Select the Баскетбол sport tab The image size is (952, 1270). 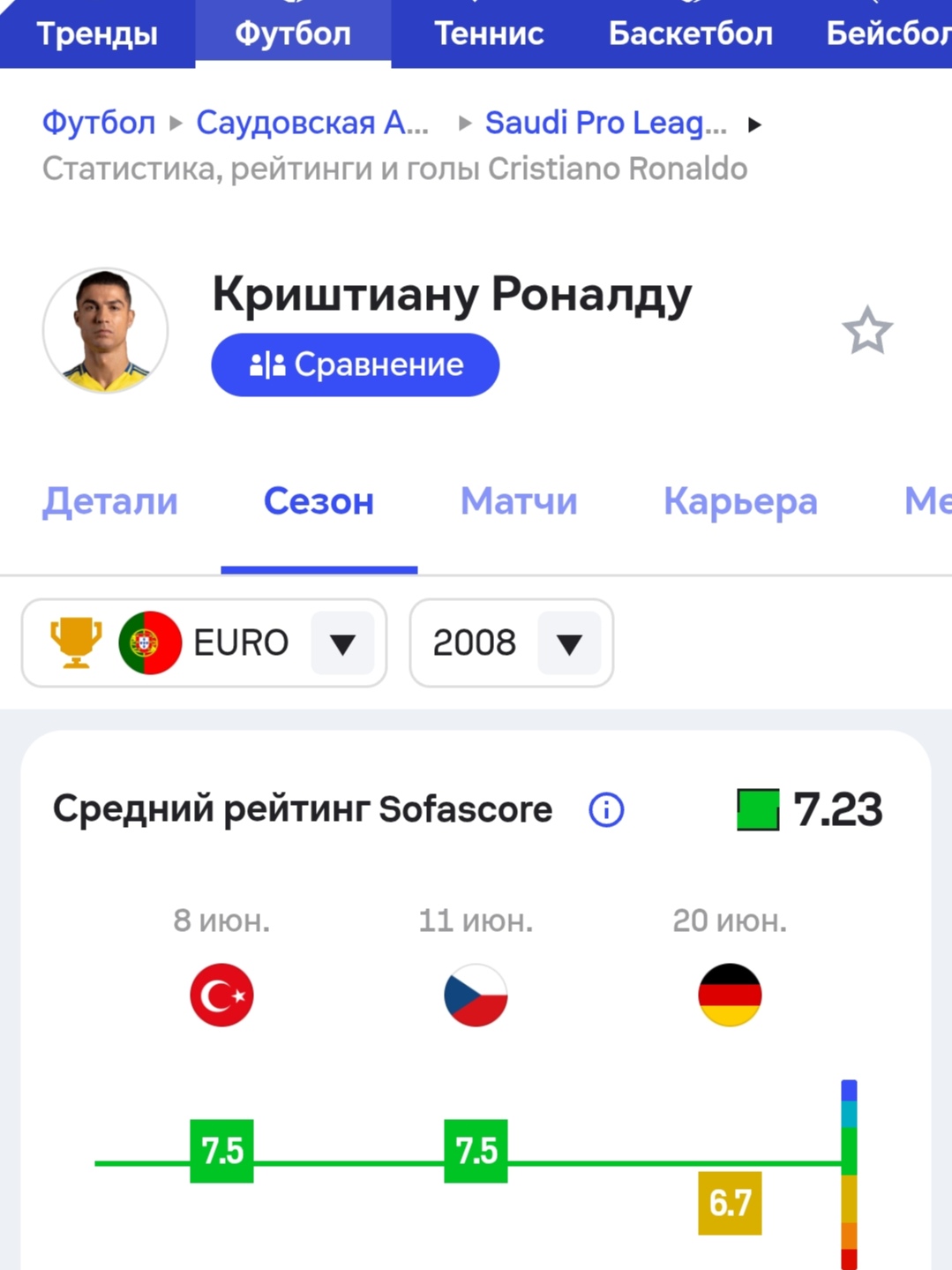[x=690, y=34]
